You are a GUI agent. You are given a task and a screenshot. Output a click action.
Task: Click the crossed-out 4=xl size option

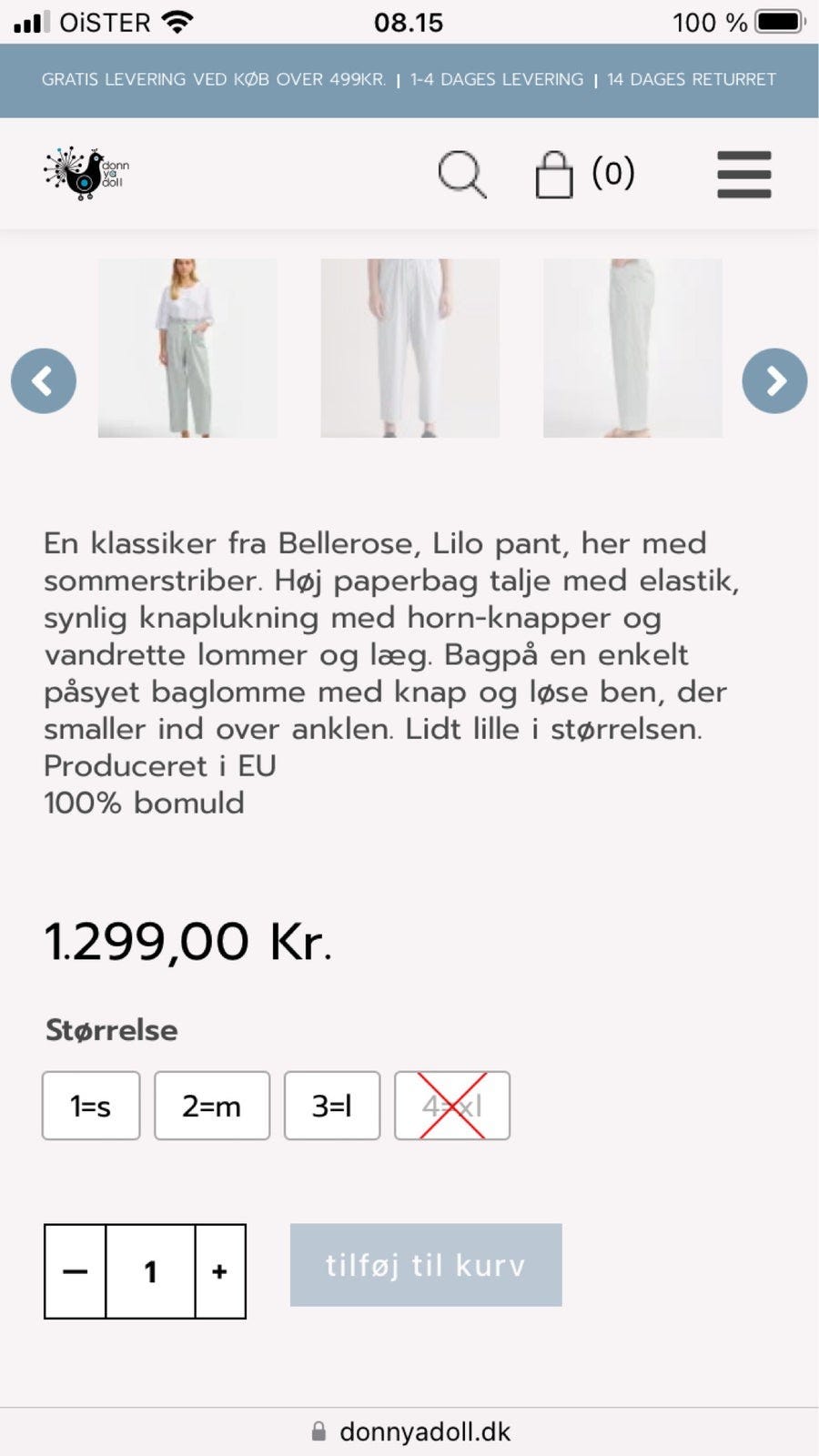(451, 1106)
